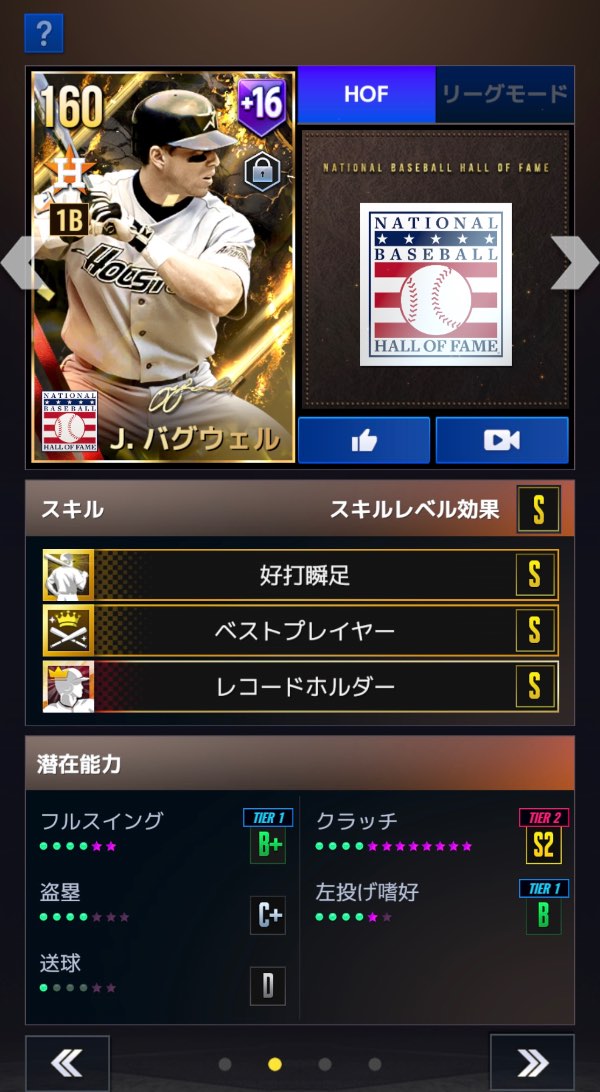Tap the lock icon on the player card
Viewport: 600px width, 1092px height.
(x=262, y=171)
